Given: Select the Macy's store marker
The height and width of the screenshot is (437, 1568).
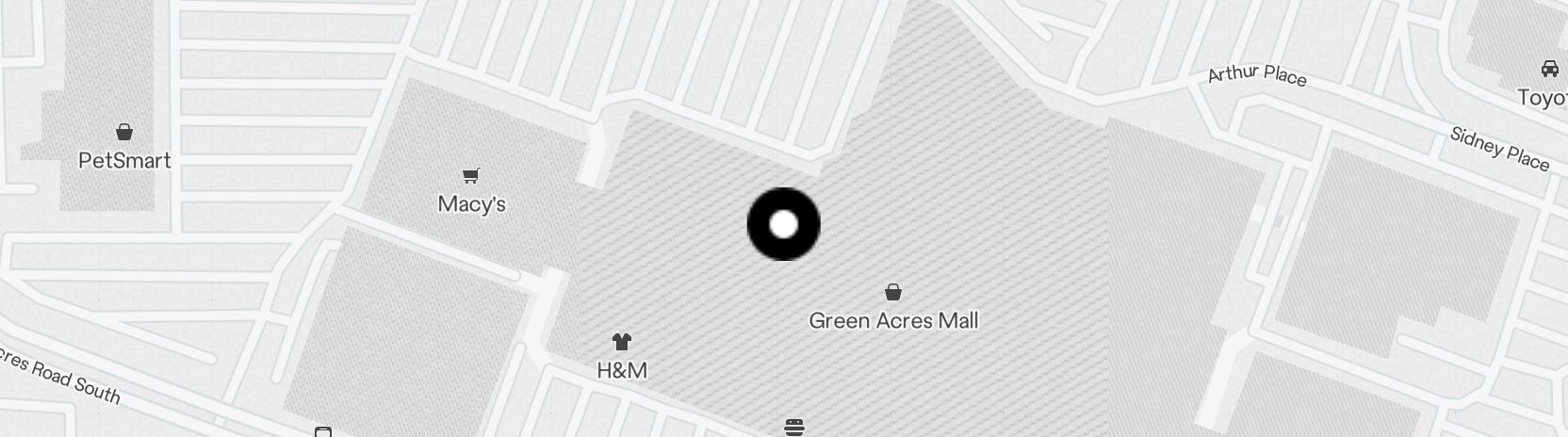Looking at the screenshot, I should pyautogui.click(x=470, y=176).
